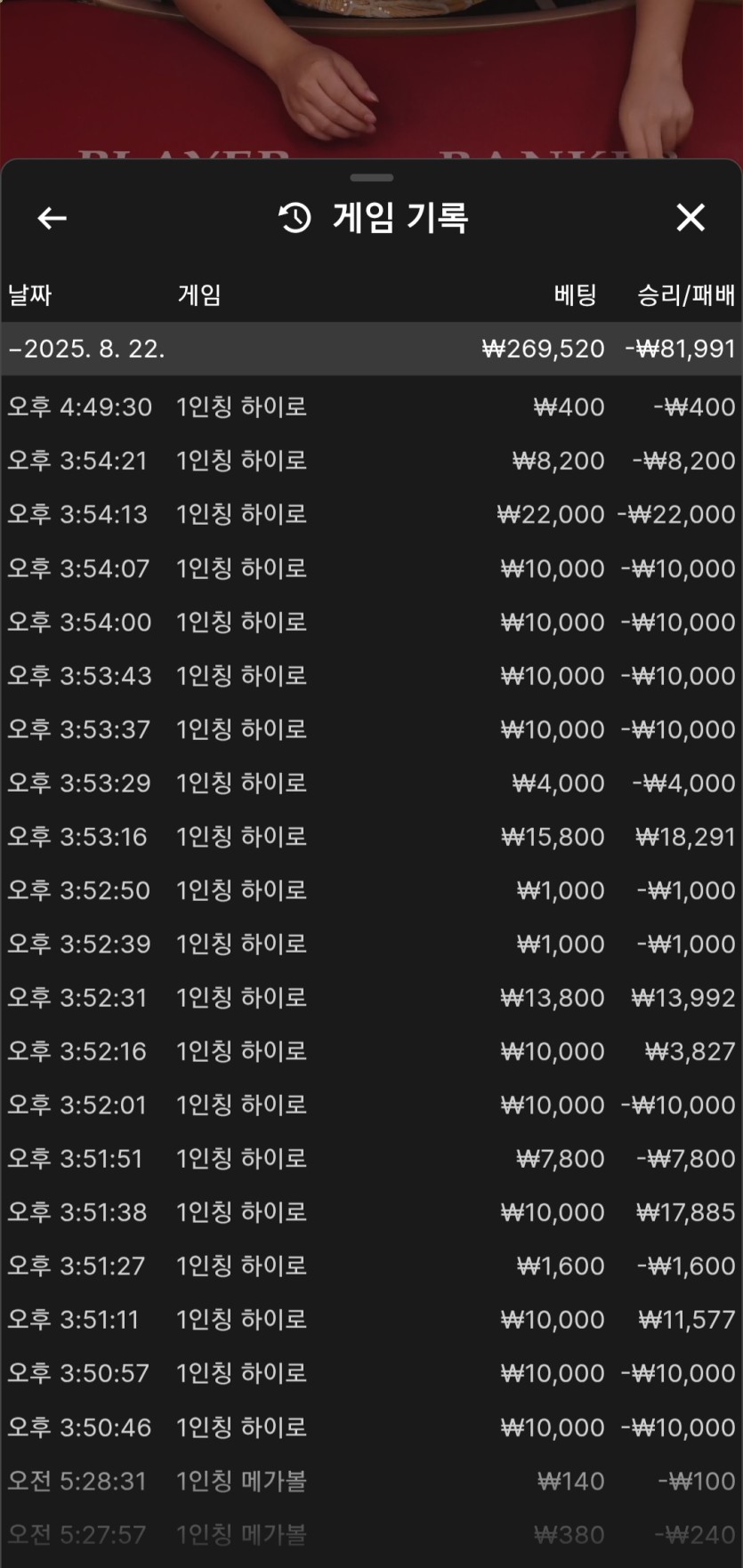Open the 오후 3:53:16 record showing ₩18,291 win

(371, 837)
